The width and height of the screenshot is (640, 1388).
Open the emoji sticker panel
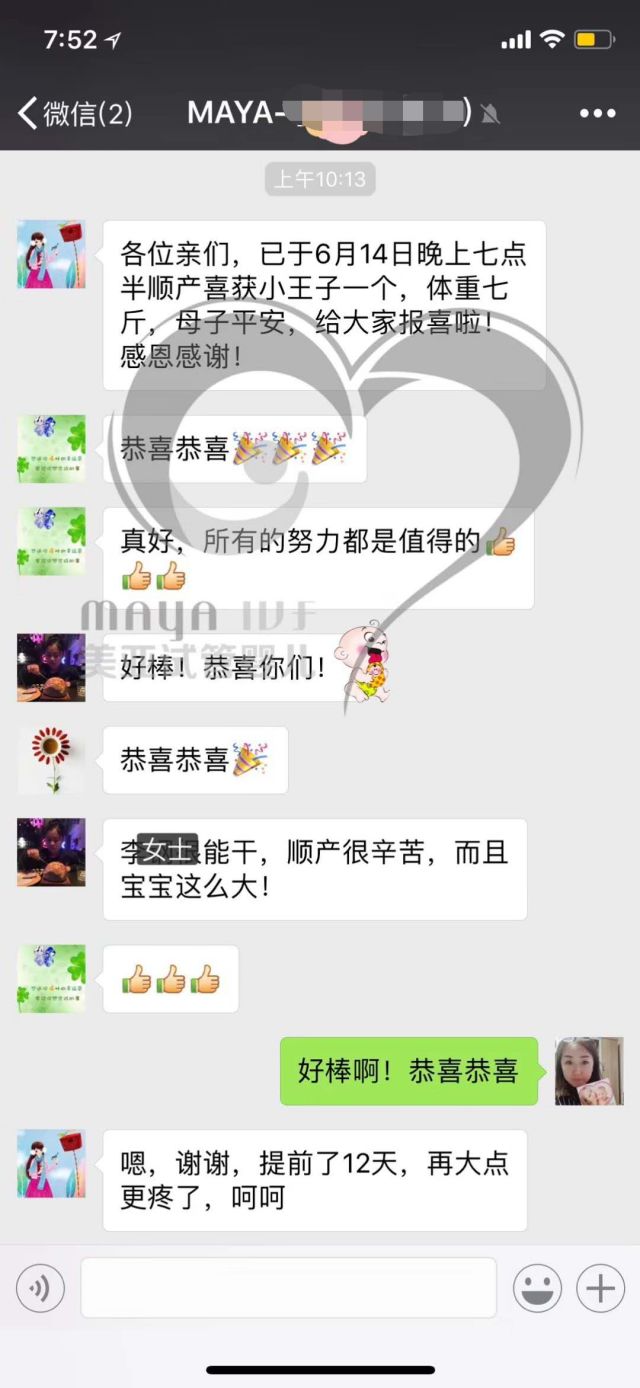click(537, 1288)
